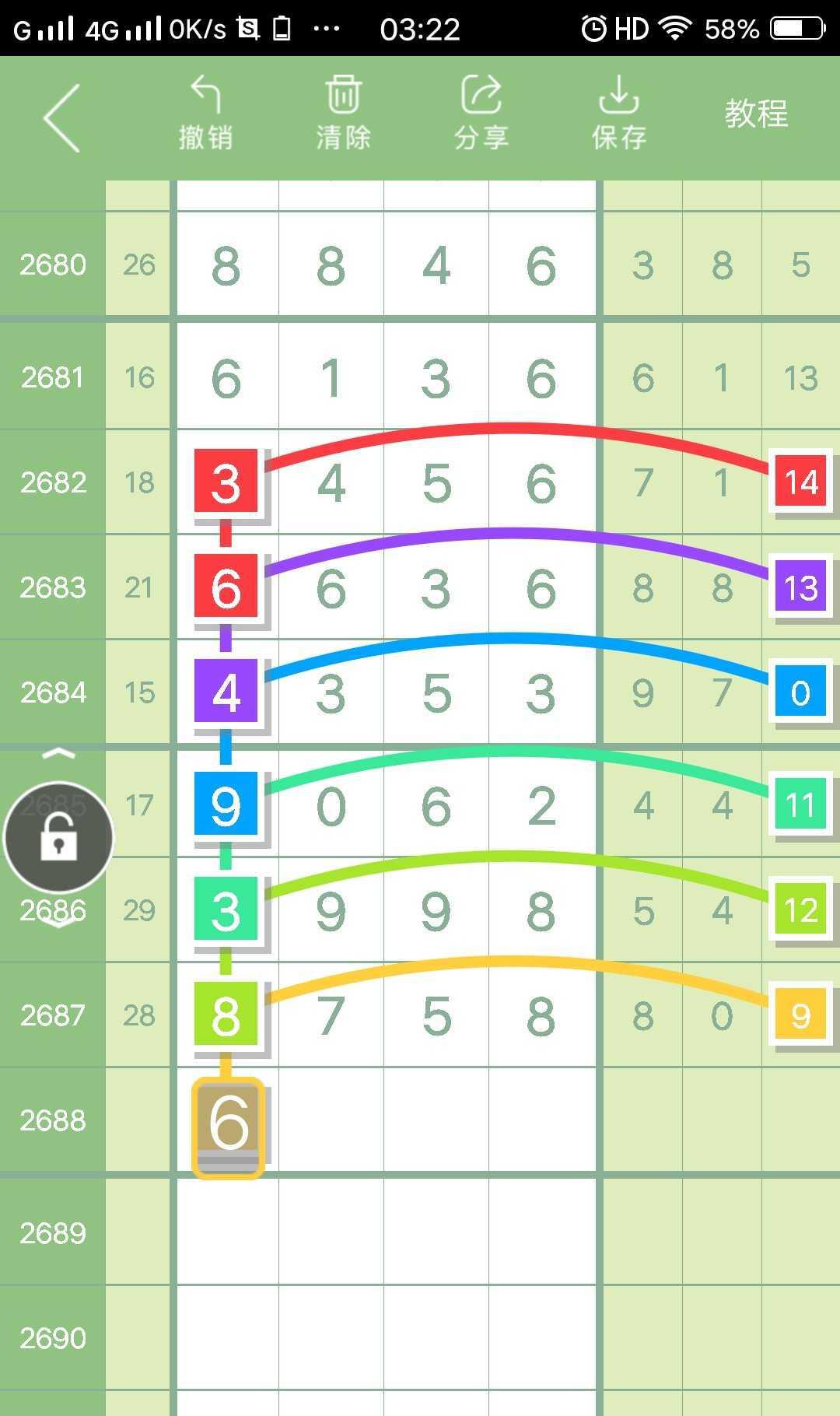The height and width of the screenshot is (1416, 840).
Task: Tap the red 3 marker in row 2682
Action: click(x=226, y=481)
